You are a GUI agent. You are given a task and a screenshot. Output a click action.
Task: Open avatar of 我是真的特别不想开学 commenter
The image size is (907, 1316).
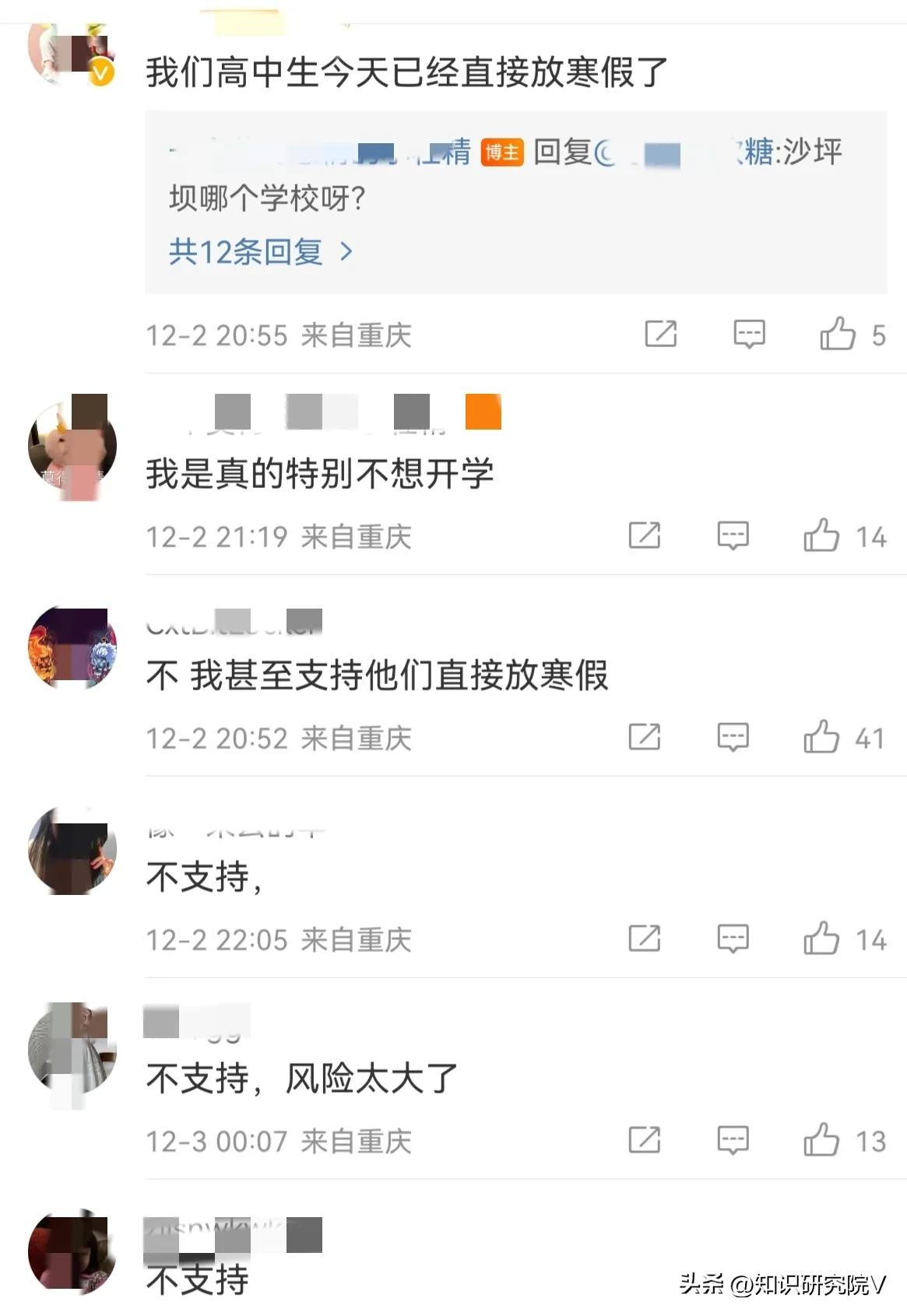(x=72, y=446)
